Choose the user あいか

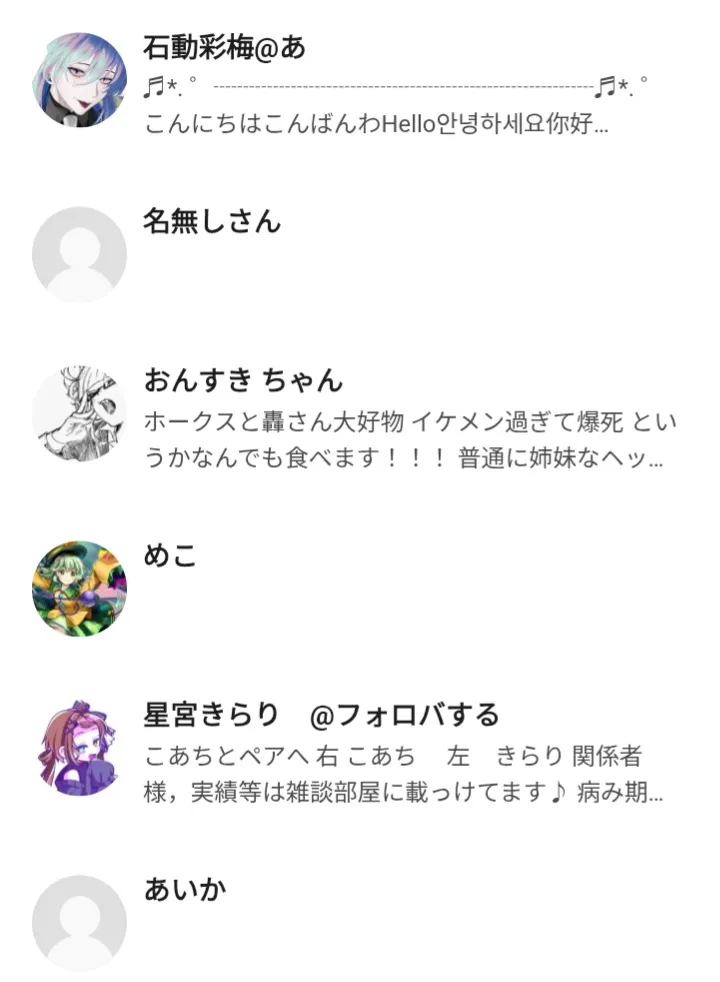(x=185, y=889)
